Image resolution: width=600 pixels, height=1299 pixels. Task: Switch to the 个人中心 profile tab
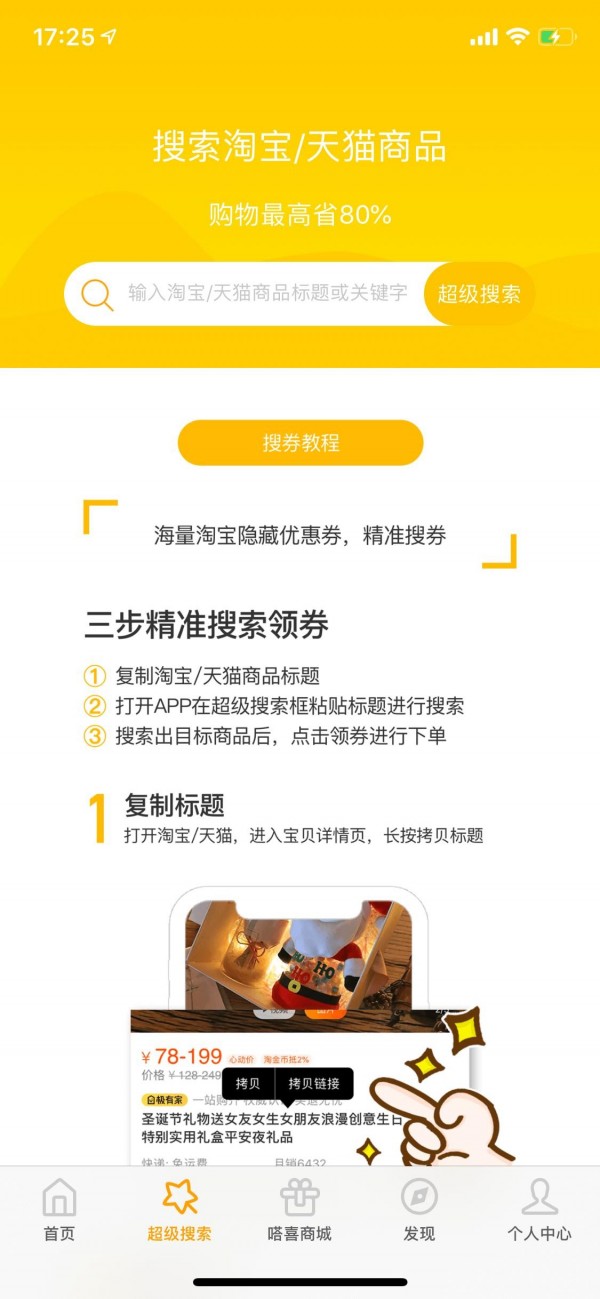[x=539, y=1210]
